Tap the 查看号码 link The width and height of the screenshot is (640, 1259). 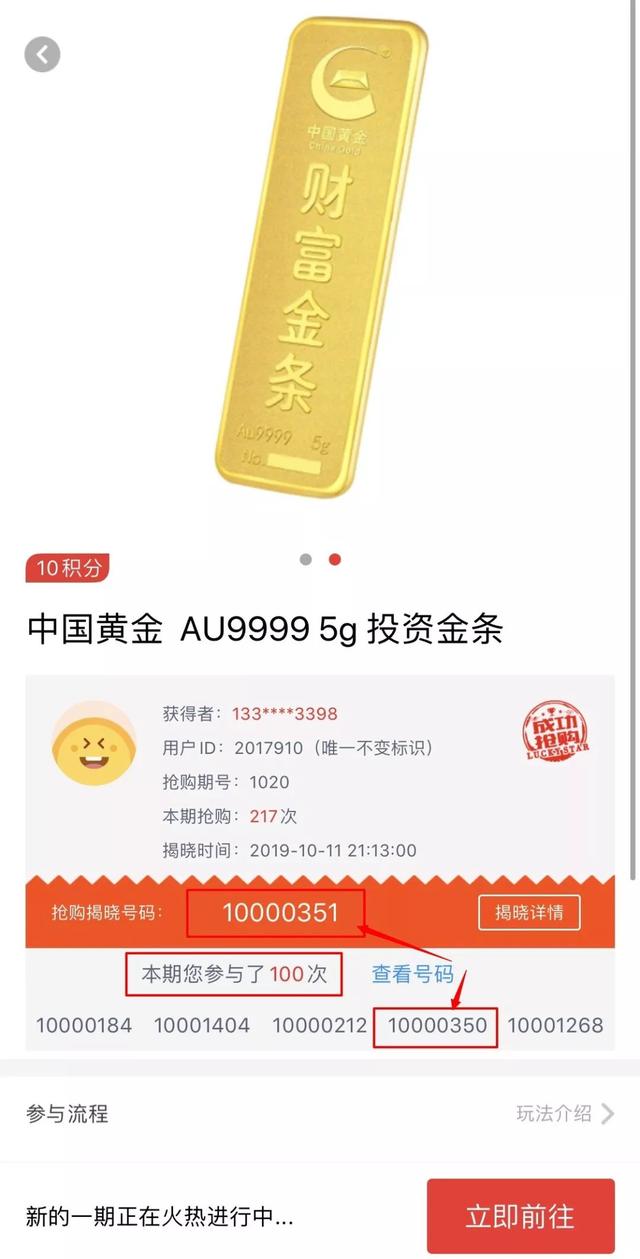tap(413, 973)
